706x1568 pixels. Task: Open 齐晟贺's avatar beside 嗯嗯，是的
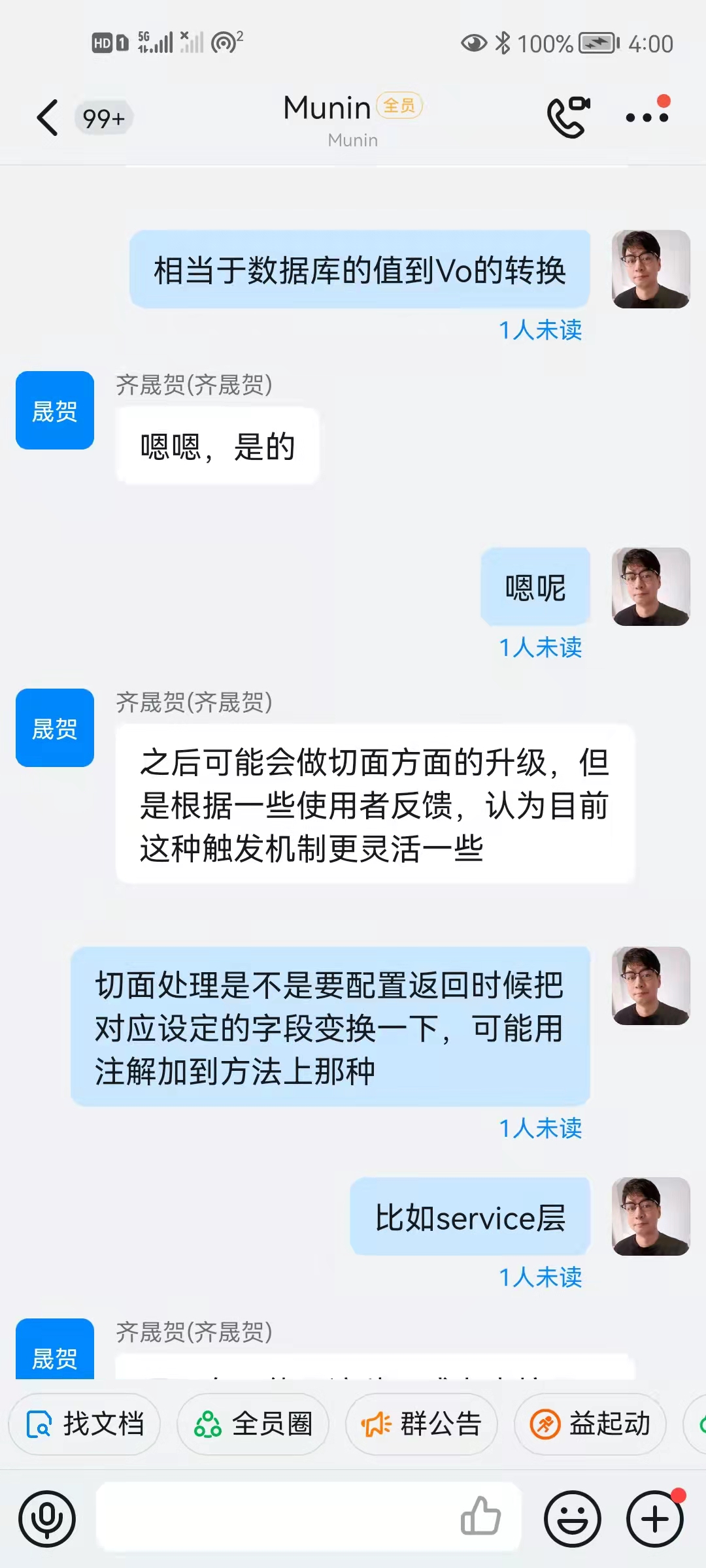(55, 410)
